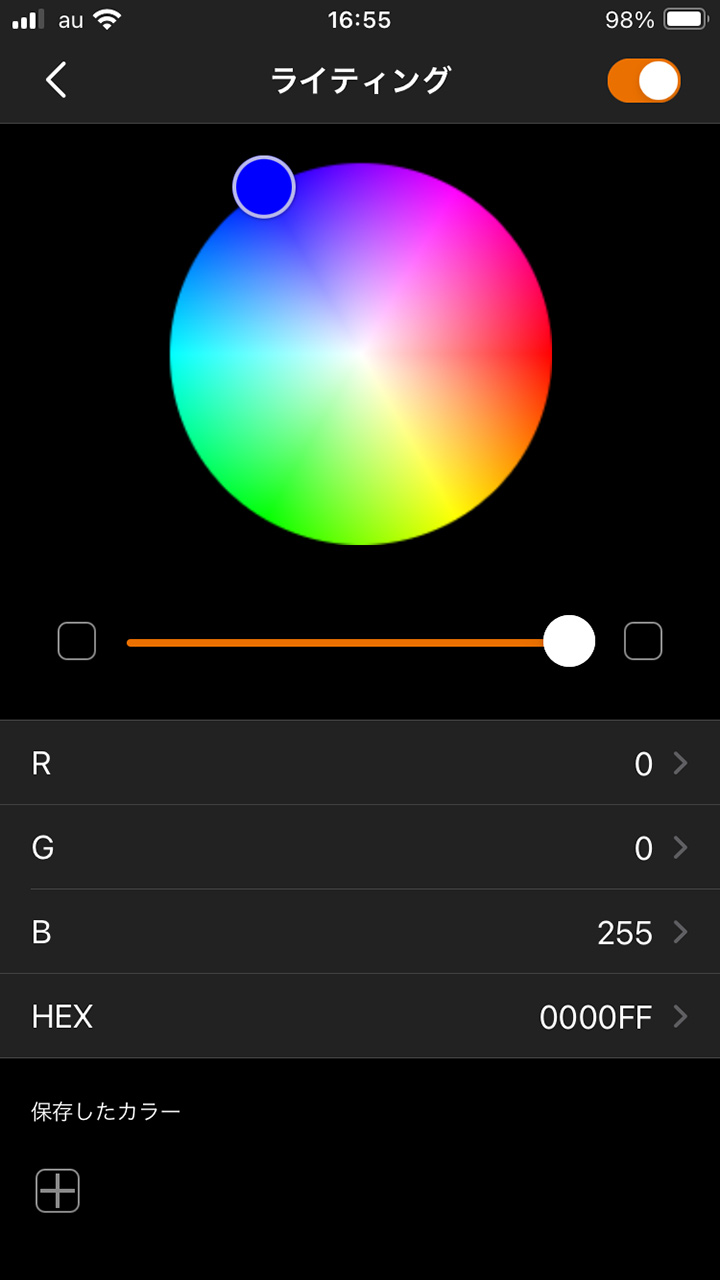Turn off the lighting toggle
This screenshot has height=1280, width=720.
tap(643, 81)
